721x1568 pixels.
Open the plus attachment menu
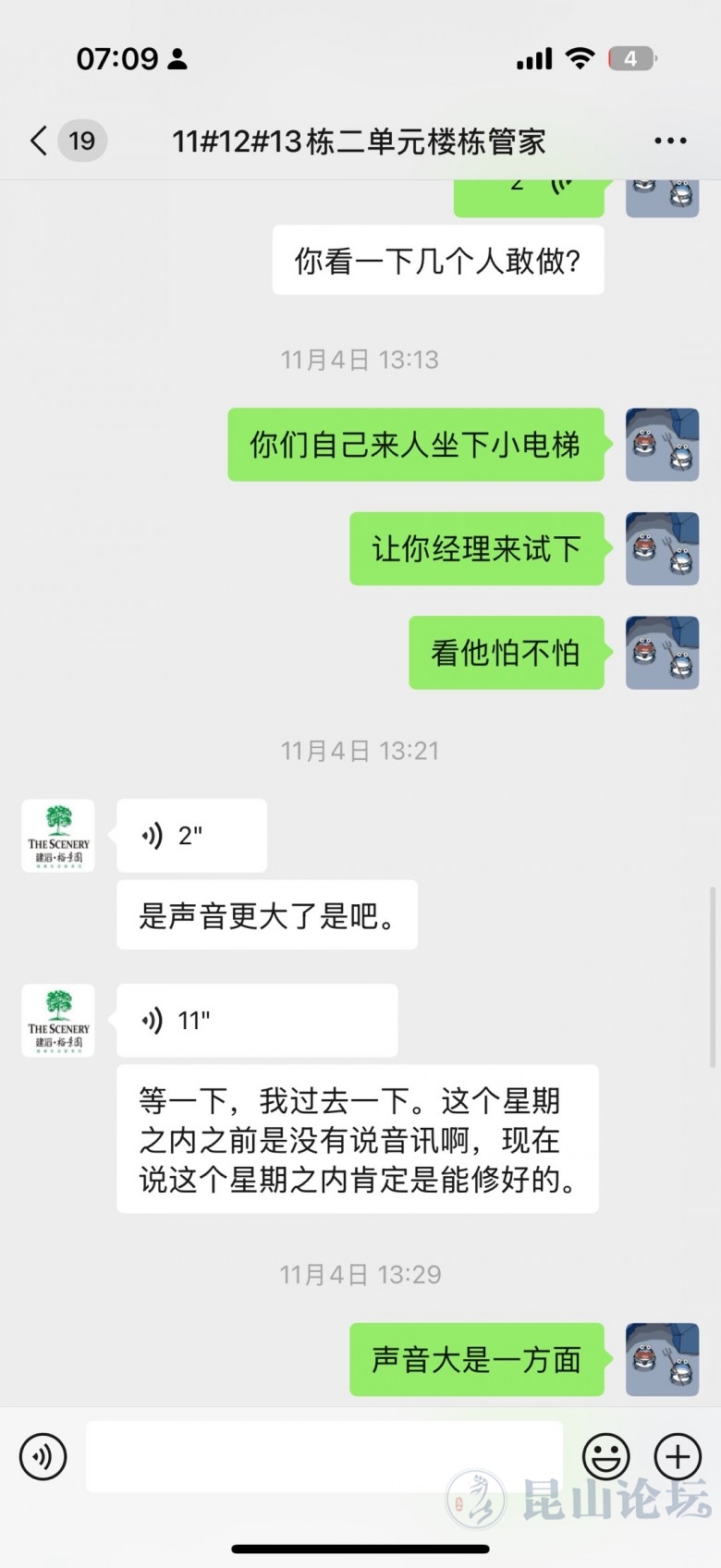point(678,1457)
